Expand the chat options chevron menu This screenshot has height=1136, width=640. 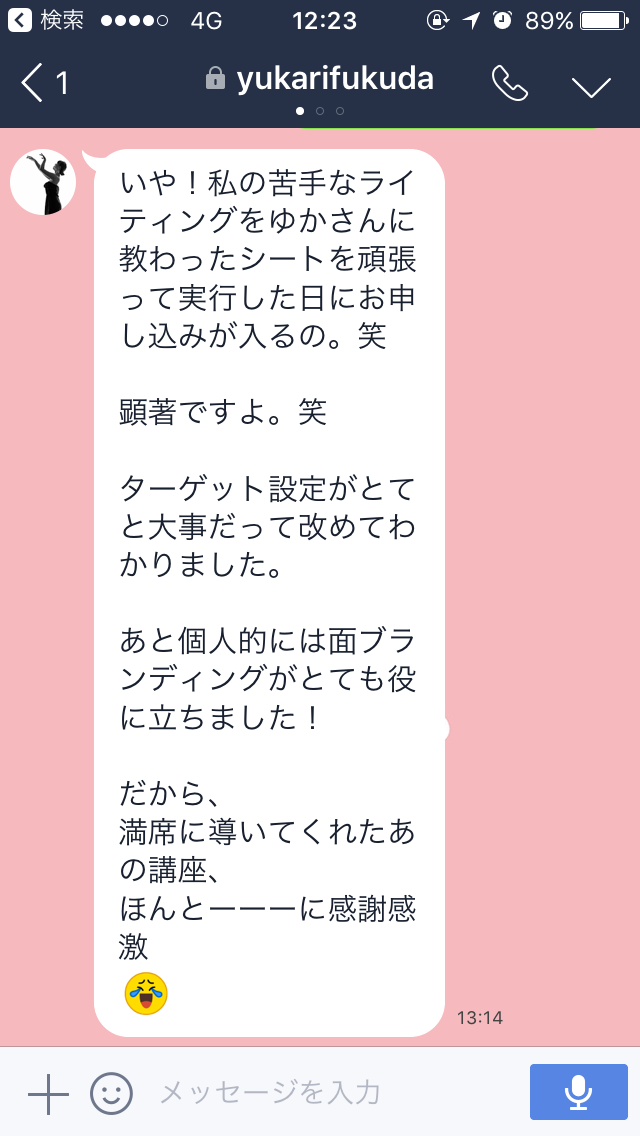(x=591, y=85)
